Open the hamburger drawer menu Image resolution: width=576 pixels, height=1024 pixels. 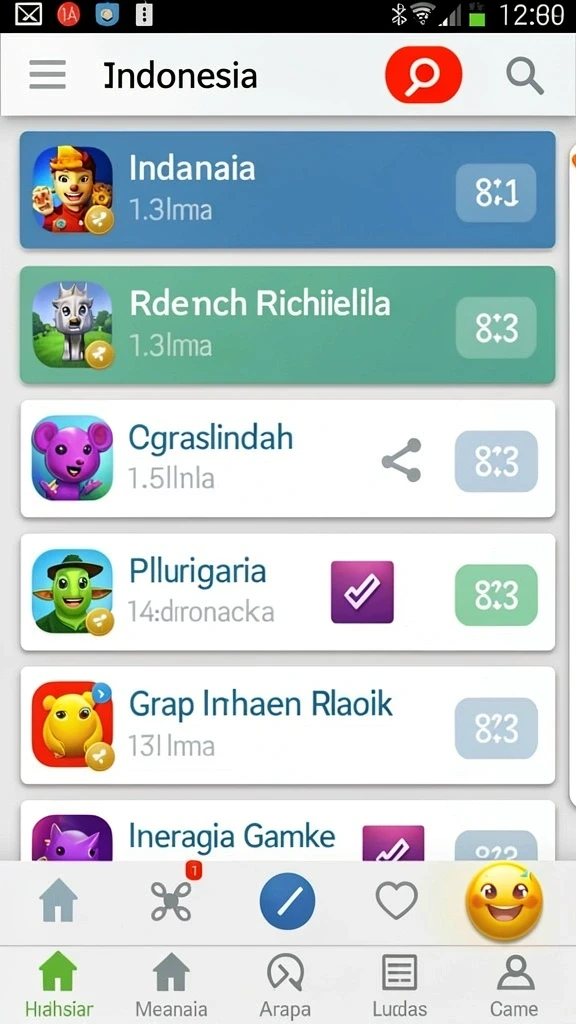tap(48, 74)
